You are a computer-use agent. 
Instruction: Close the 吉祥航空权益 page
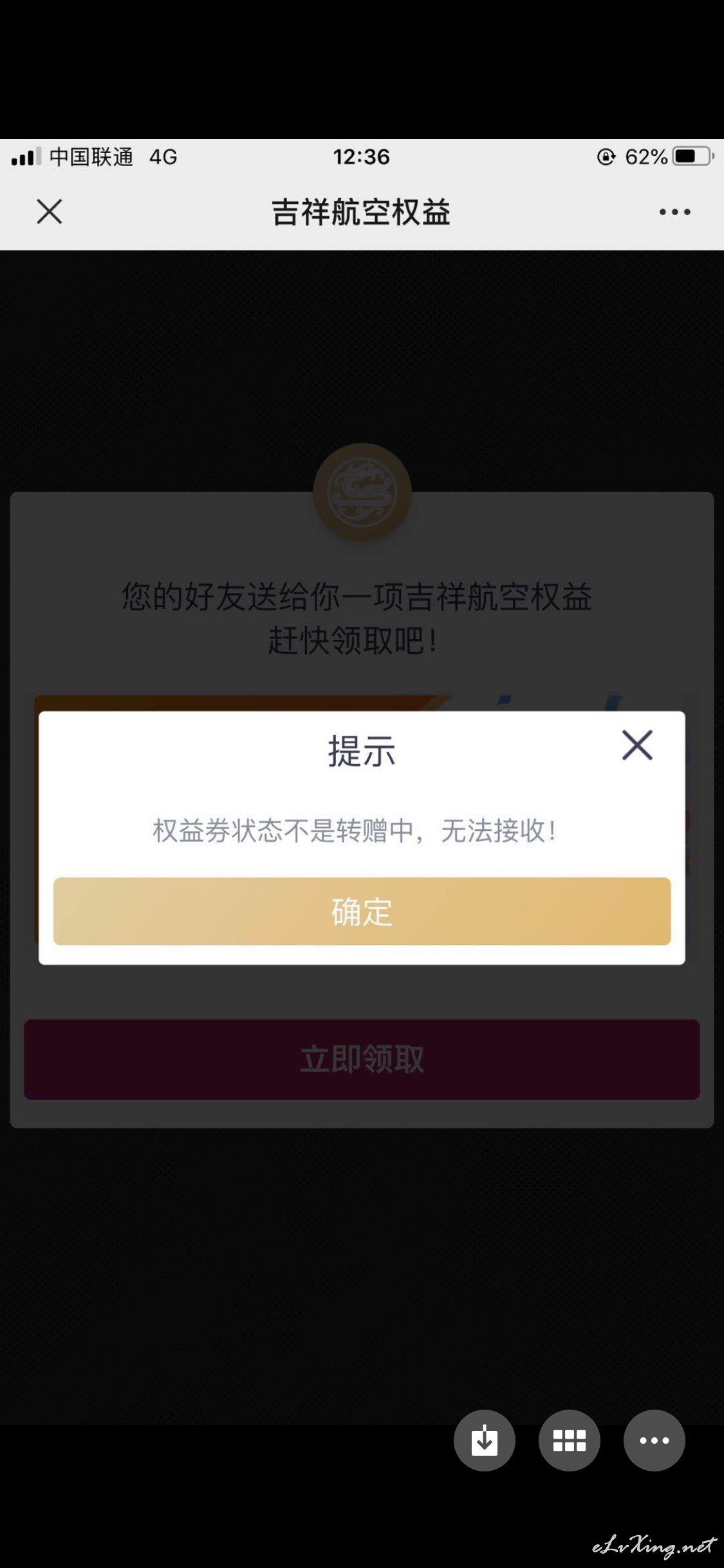coord(50,211)
